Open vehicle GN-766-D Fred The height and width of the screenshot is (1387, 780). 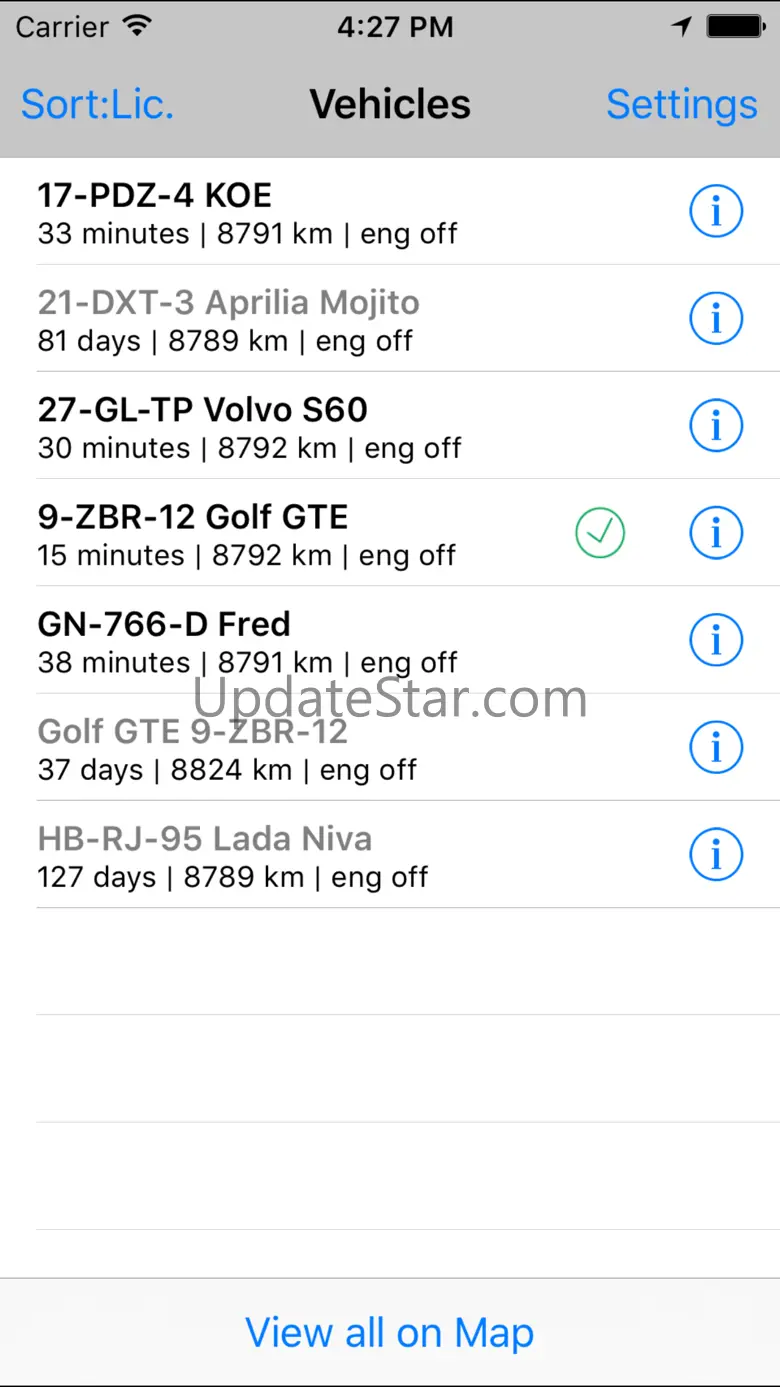tap(300, 640)
